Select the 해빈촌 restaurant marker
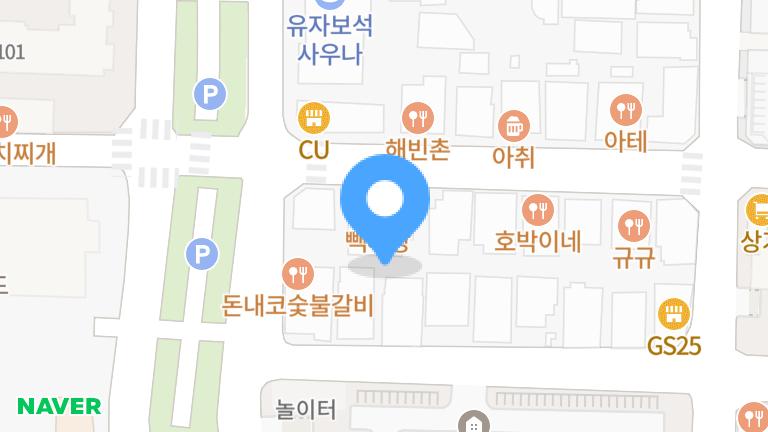The height and width of the screenshot is (432, 768). (417, 118)
